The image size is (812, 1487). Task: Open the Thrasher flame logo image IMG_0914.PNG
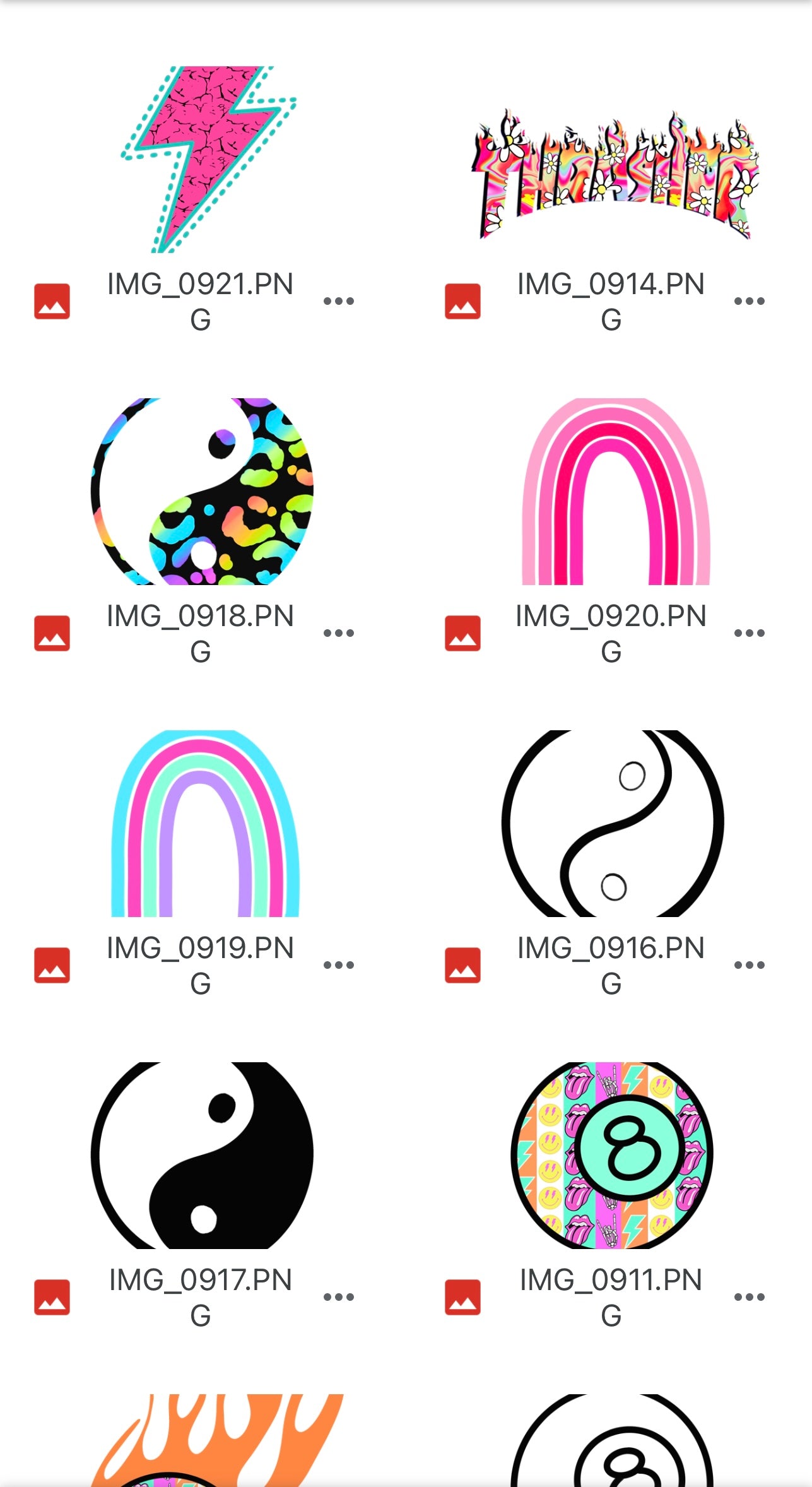[x=615, y=175]
